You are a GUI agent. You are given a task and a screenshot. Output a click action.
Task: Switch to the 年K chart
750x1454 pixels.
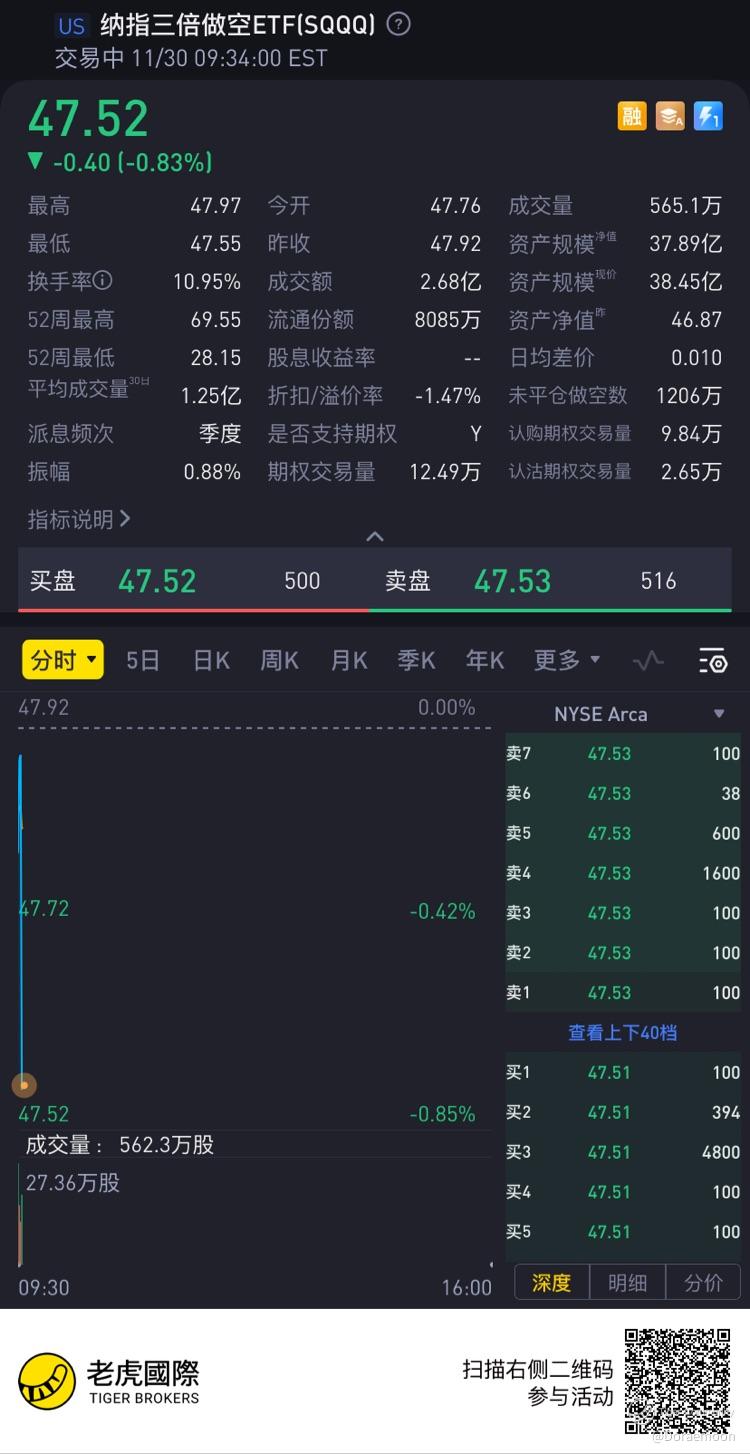tap(485, 660)
